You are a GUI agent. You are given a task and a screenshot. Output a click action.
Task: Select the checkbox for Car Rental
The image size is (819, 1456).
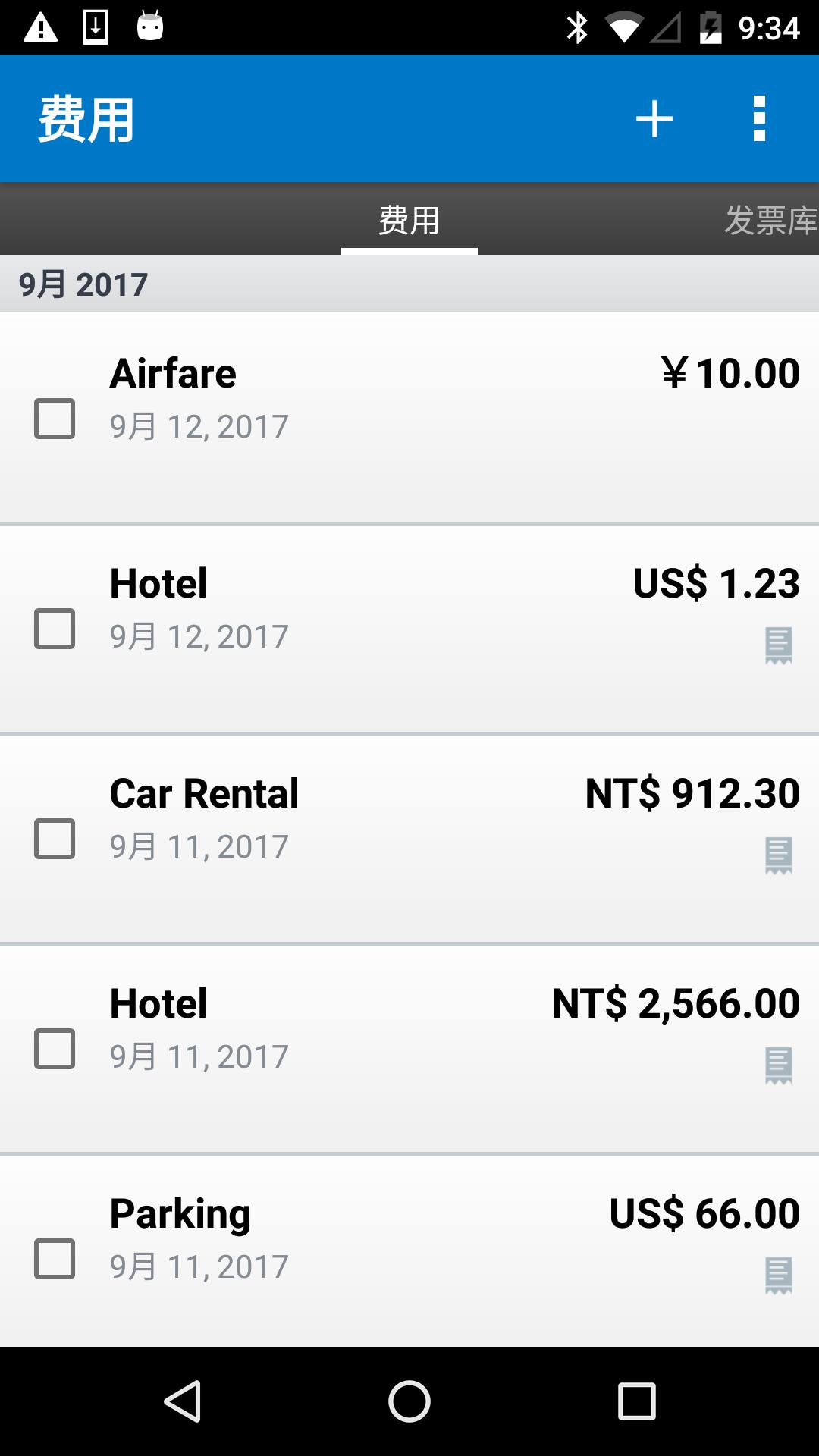point(55,839)
